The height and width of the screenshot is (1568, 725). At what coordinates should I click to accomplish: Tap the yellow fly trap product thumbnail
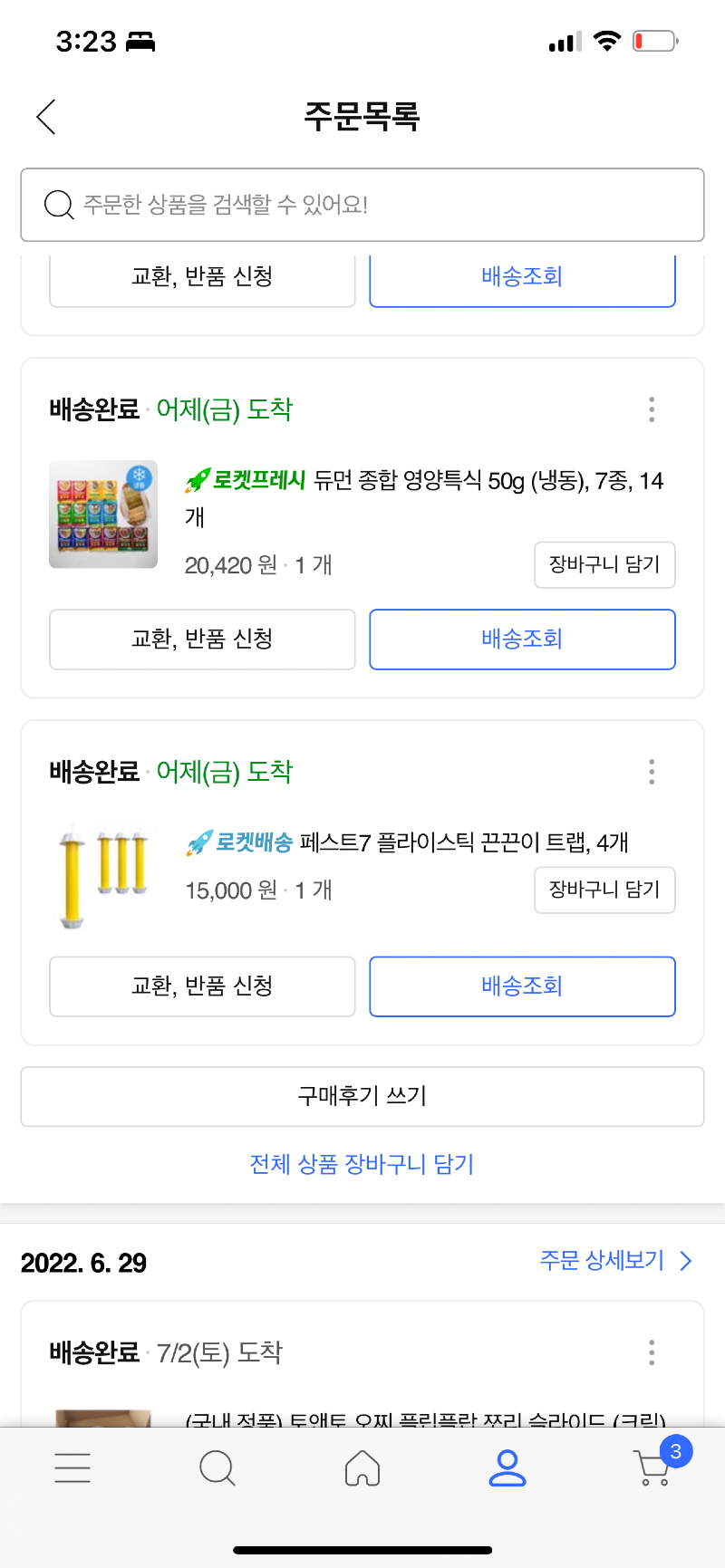102,875
